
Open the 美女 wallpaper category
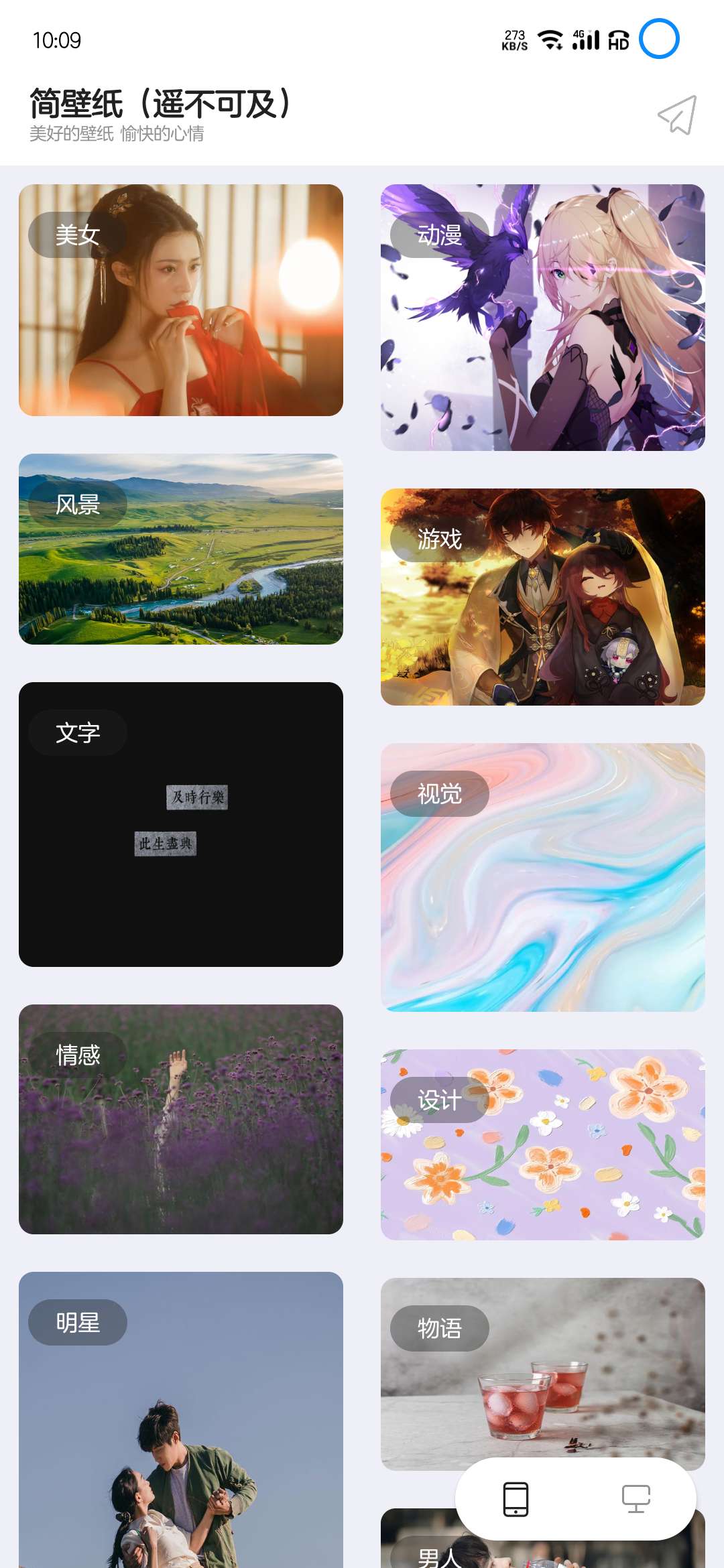coord(181,300)
